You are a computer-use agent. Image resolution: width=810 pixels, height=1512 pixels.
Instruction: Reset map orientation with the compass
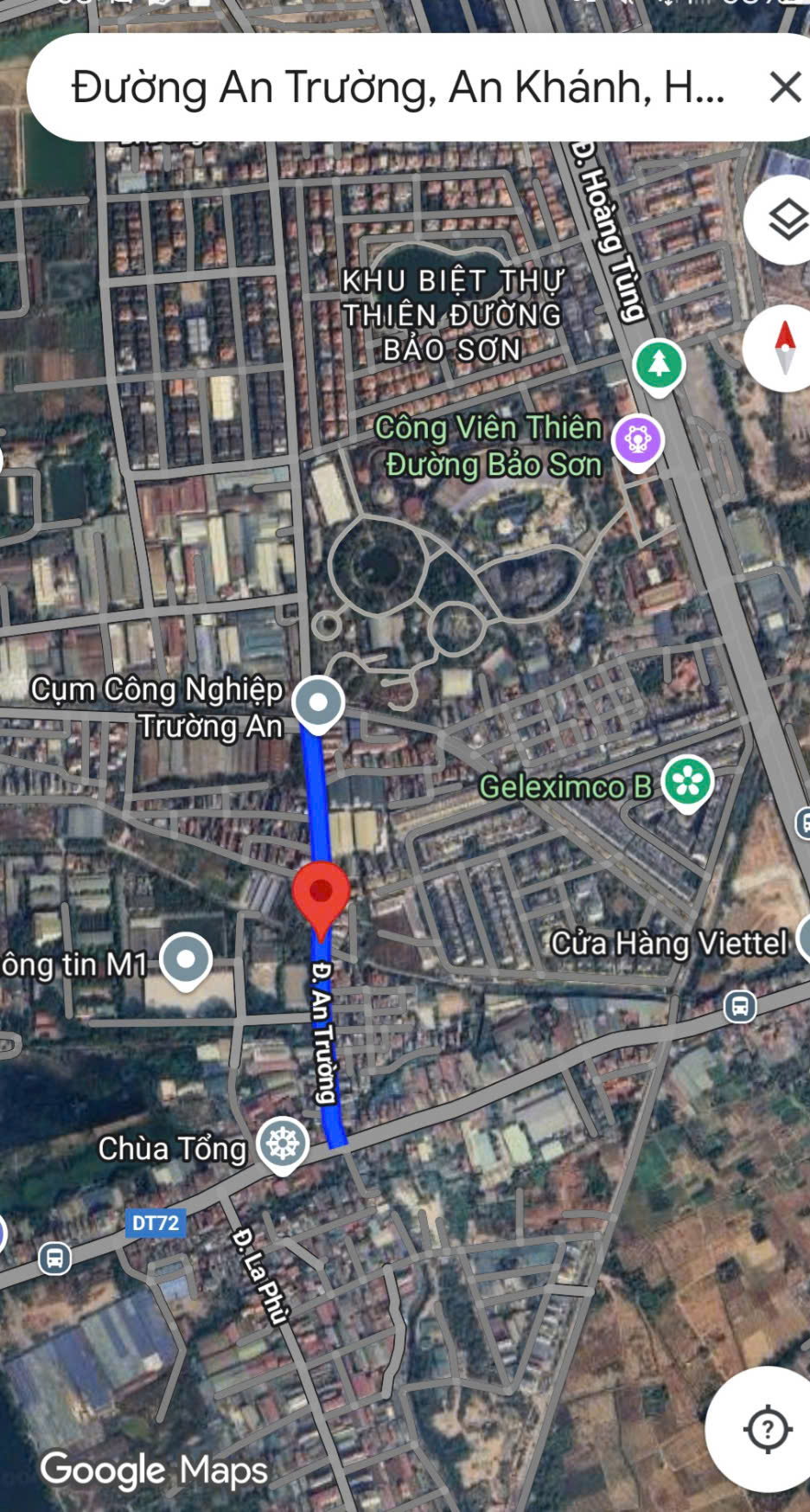784,348
